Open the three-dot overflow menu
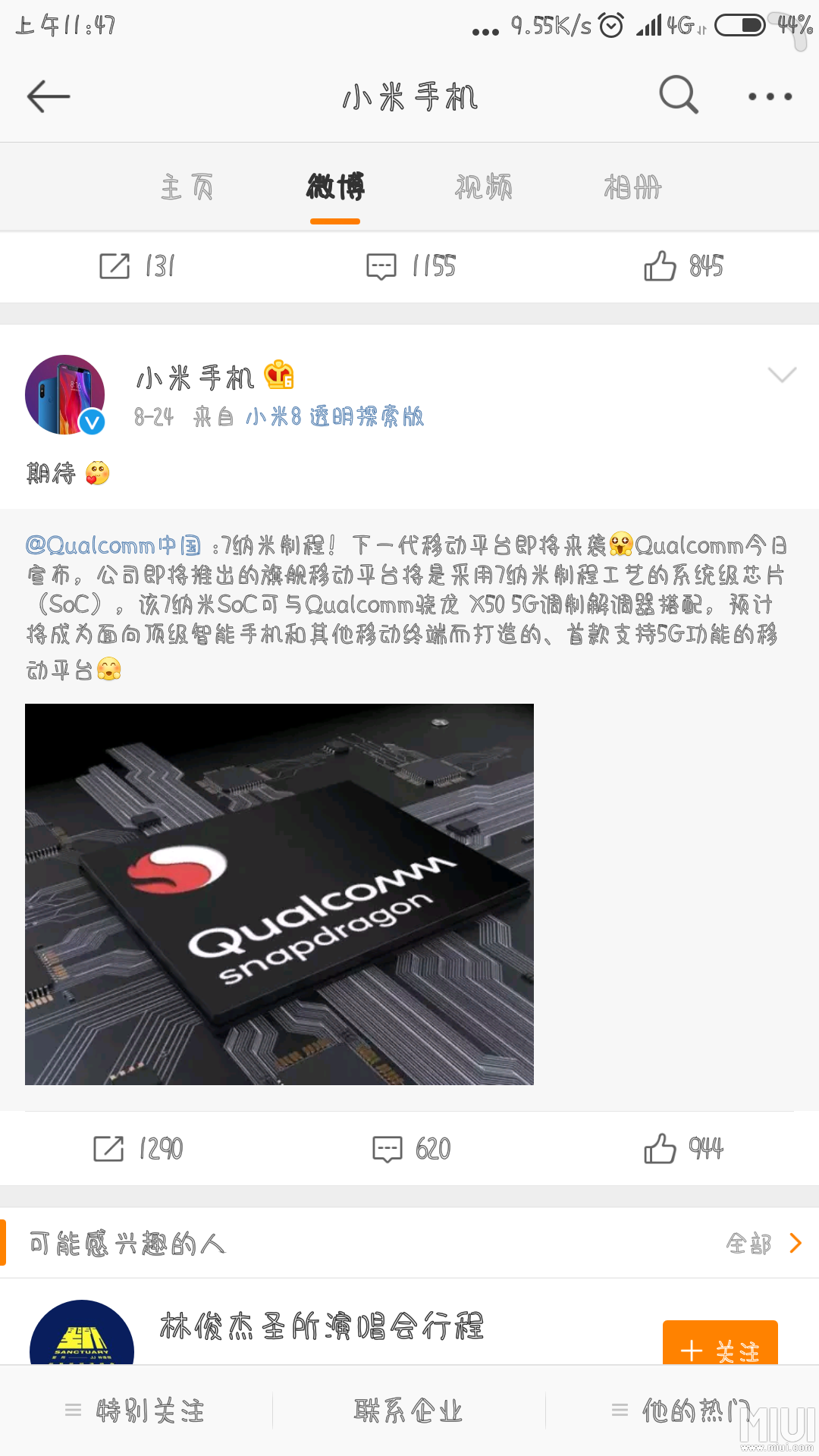 point(770,96)
